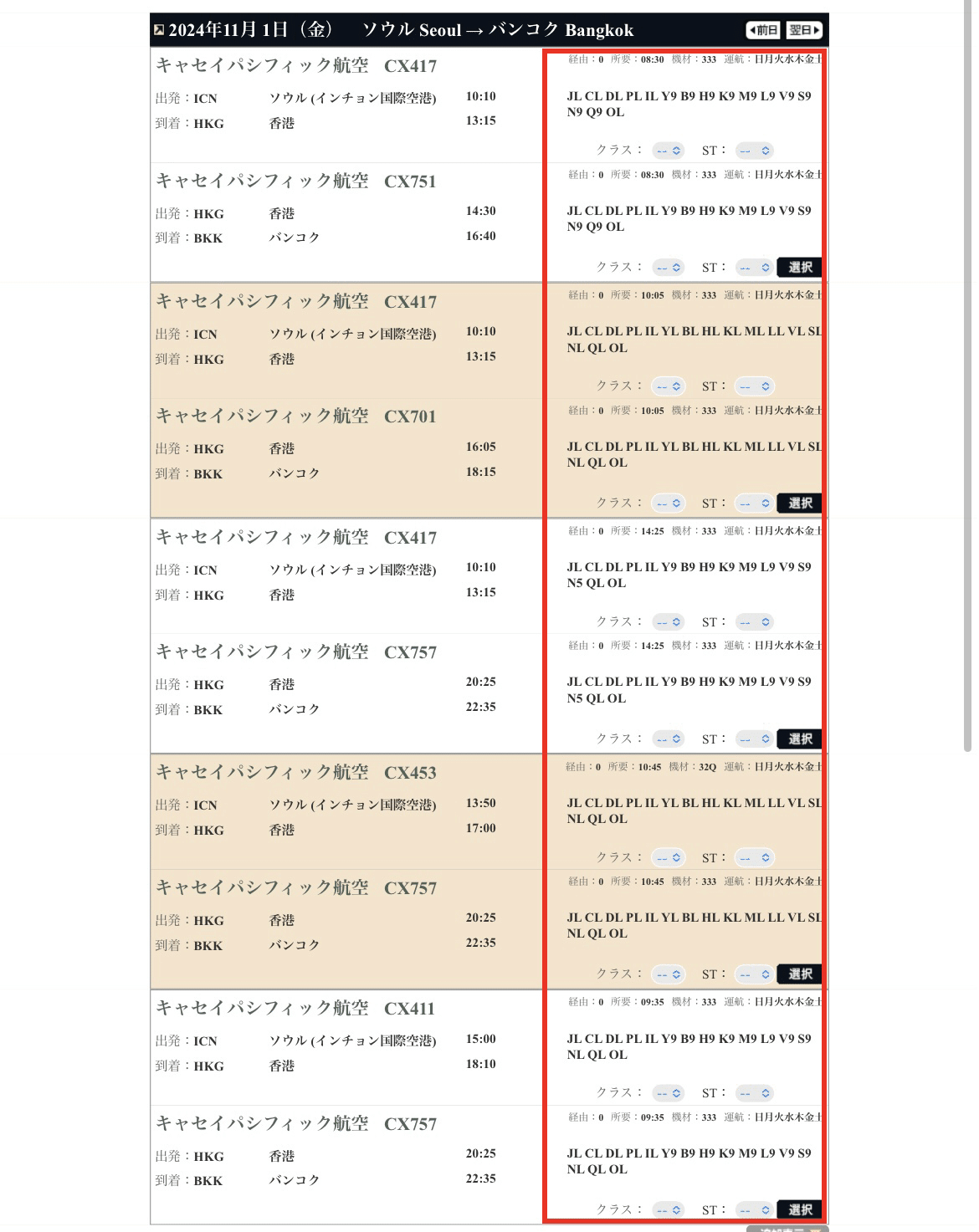Open ST dropdown for CX453
This screenshot has height=1232, width=979.
pyautogui.click(x=754, y=858)
